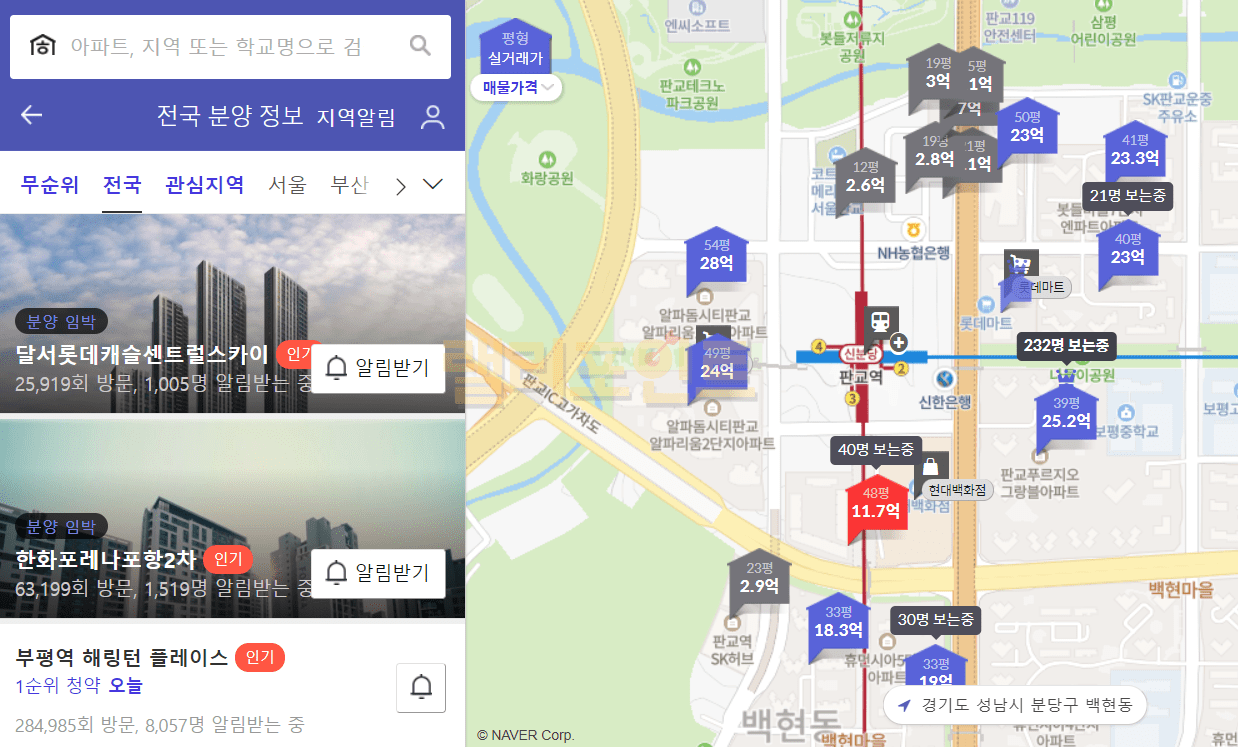This screenshot has height=747, width=1238.
Task: Open the 매물가격 price type dropdown
Action: point(516,88)
